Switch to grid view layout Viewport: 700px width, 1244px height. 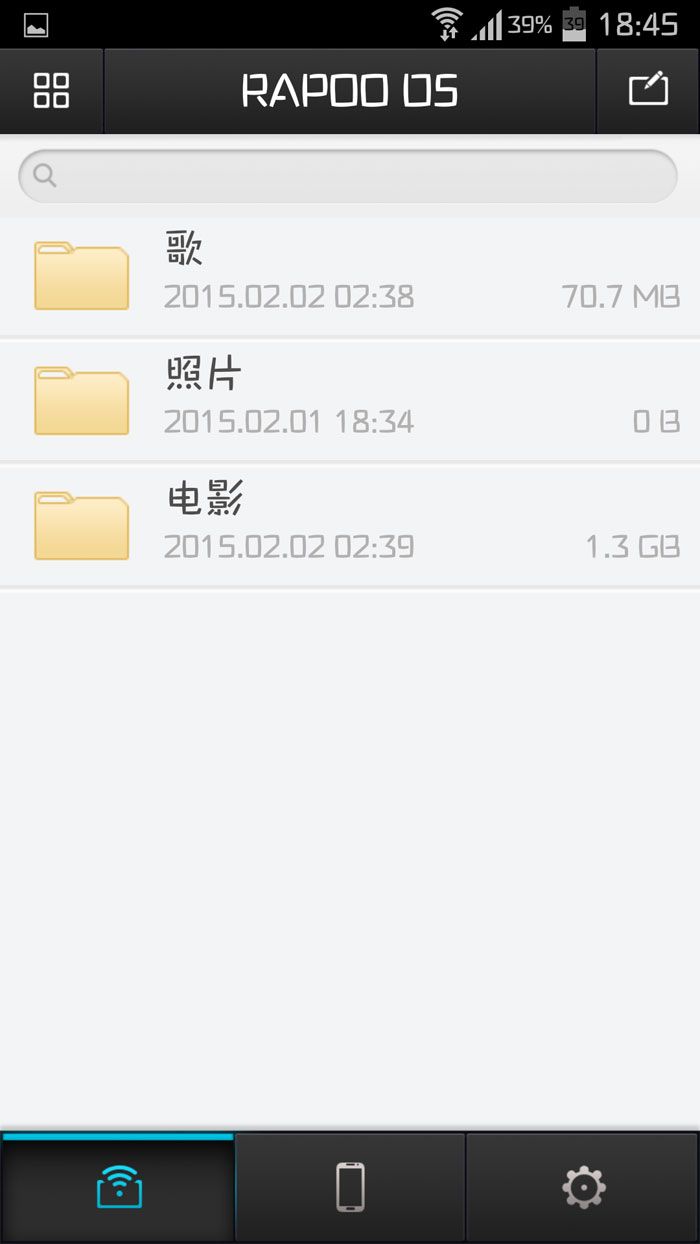pos(51,90)
